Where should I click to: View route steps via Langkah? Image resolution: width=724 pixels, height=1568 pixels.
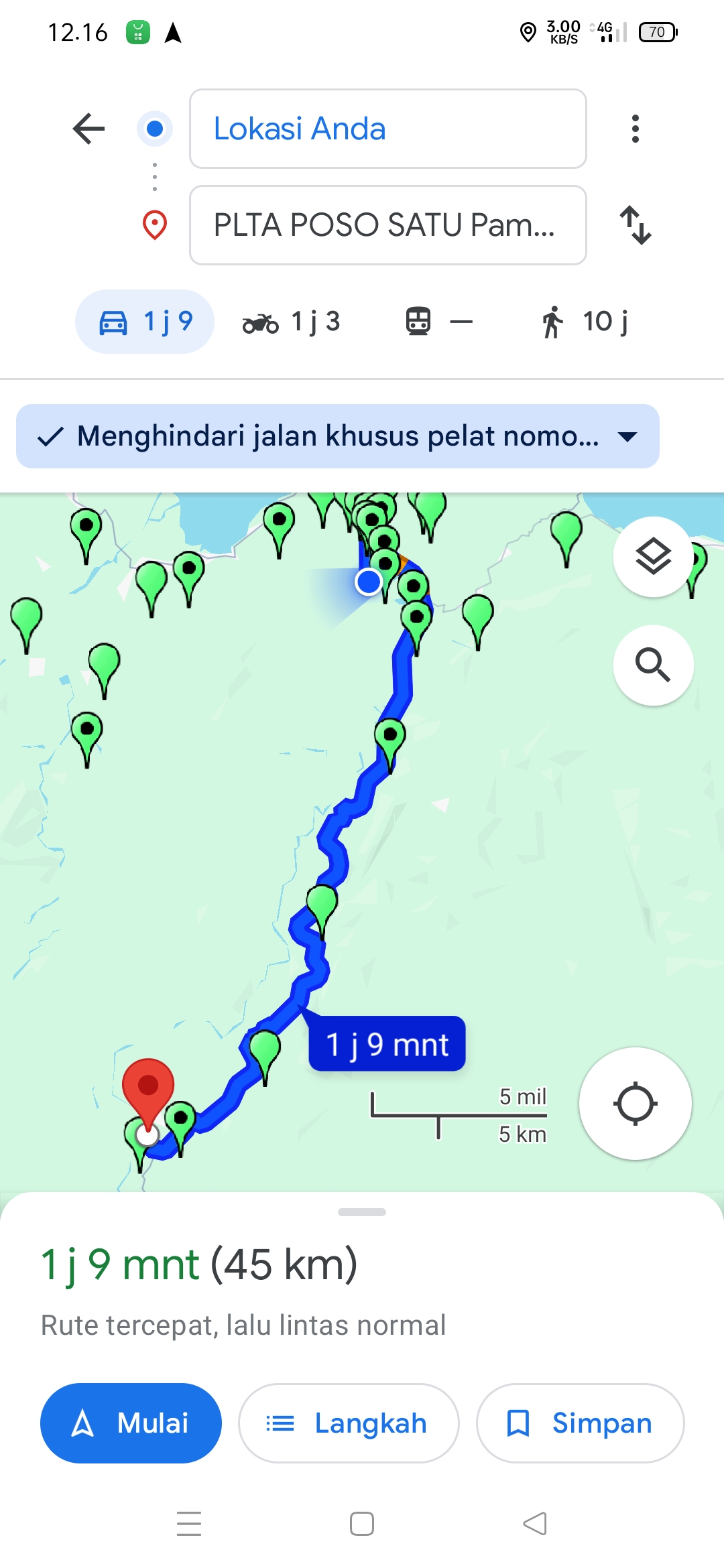349,1423
